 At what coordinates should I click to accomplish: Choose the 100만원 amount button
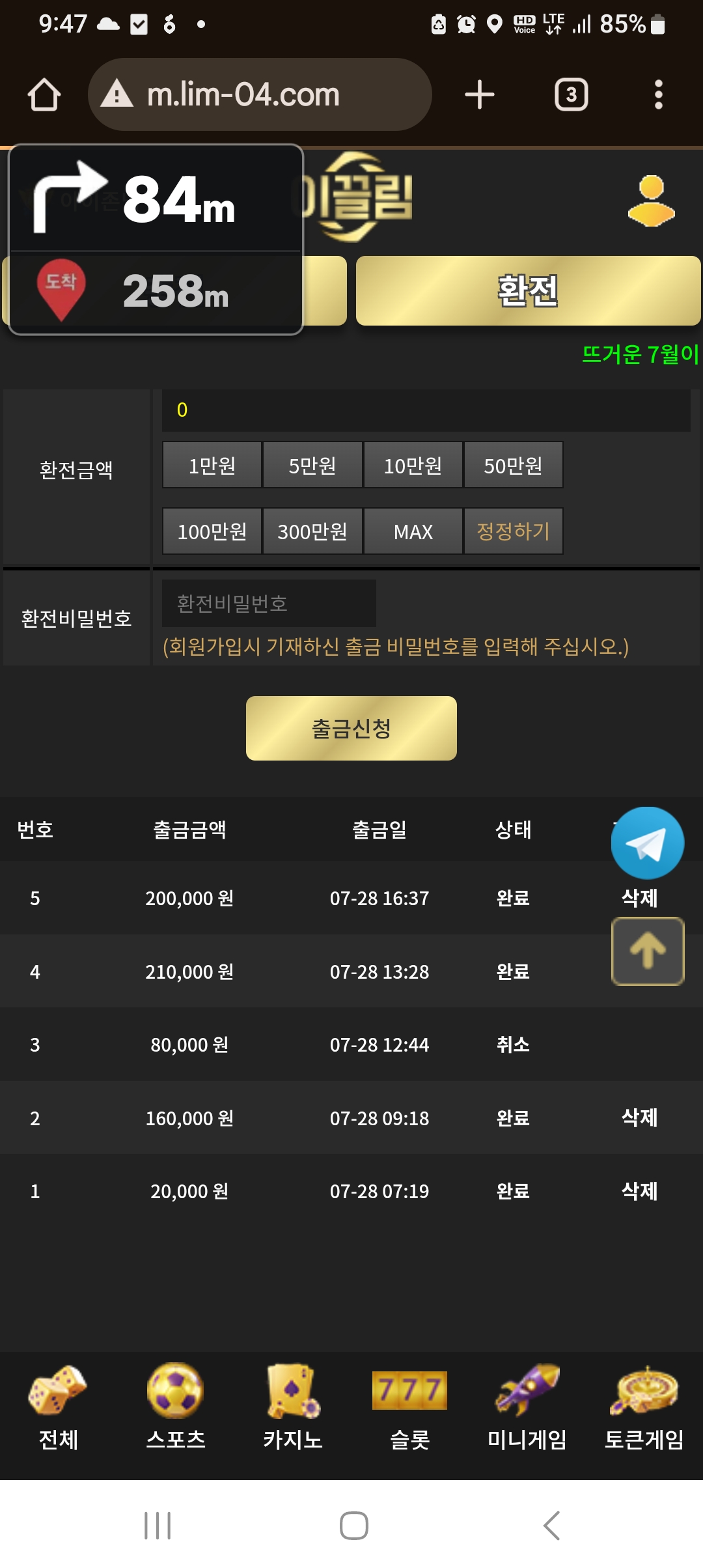(x=212, y=531)
